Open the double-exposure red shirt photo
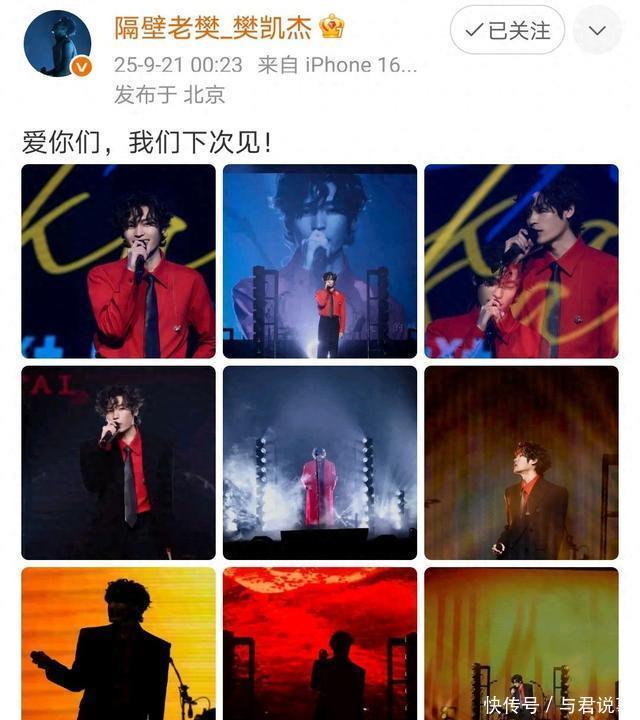This screenshot has height=720, width=640. [521, 261]
